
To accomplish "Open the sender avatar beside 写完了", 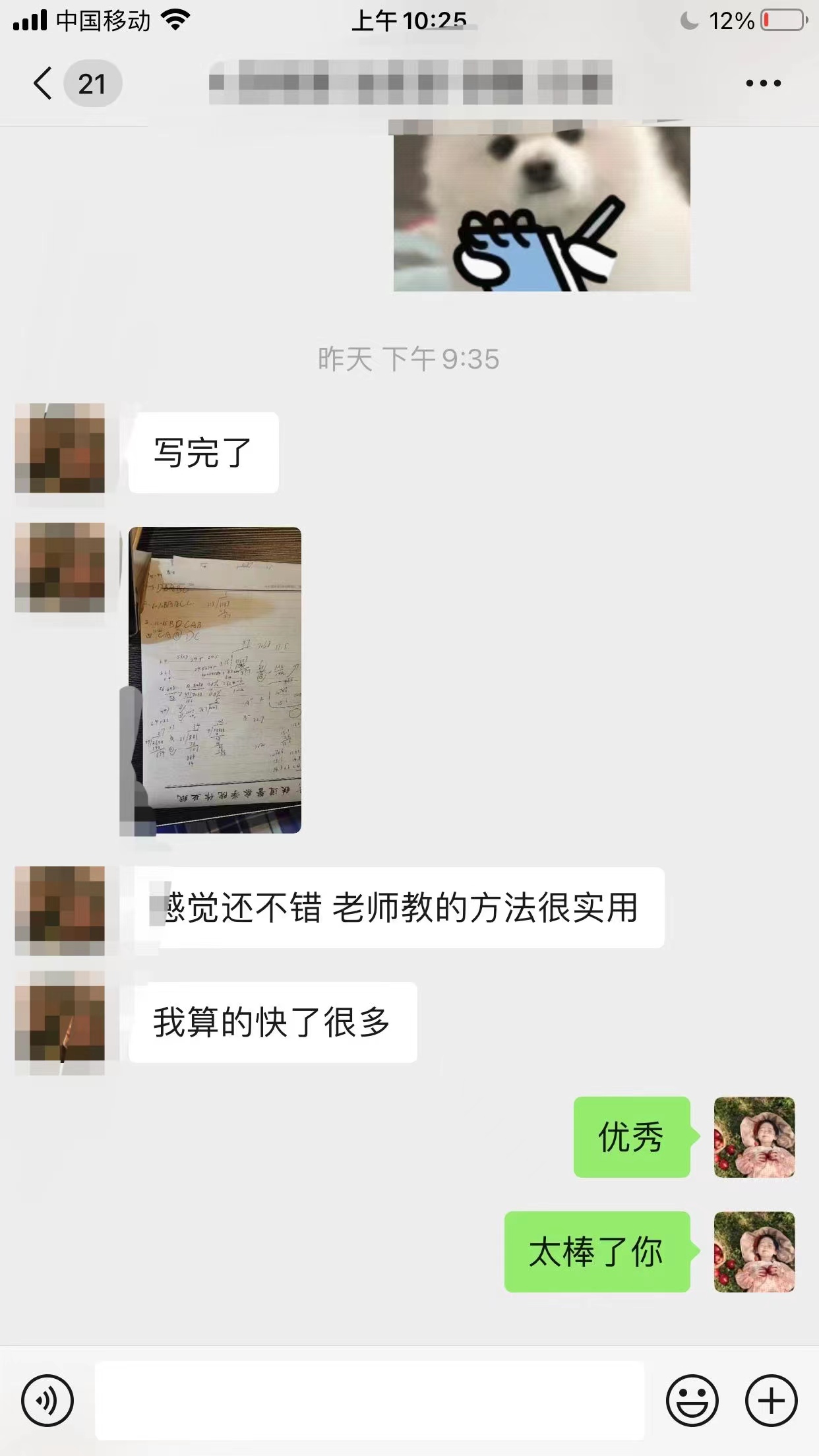I will tap(60, 448).
